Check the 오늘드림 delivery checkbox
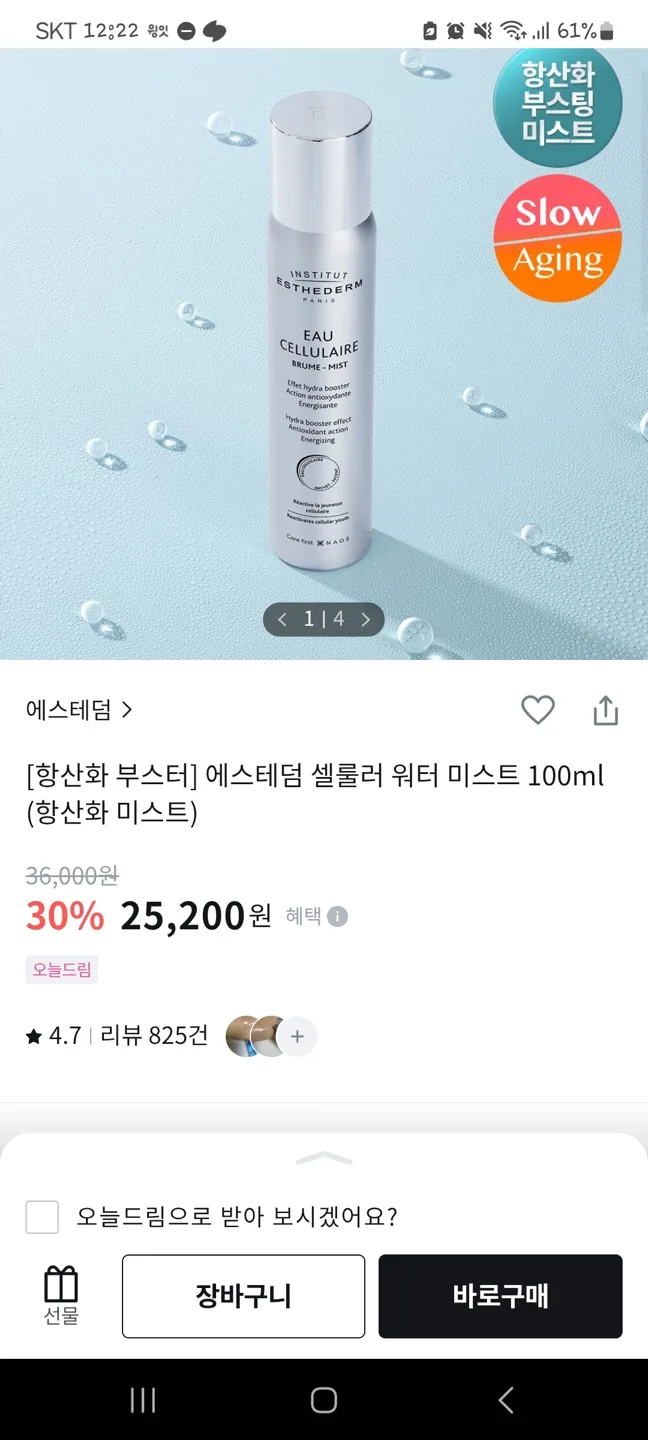 coord(42,1217)
